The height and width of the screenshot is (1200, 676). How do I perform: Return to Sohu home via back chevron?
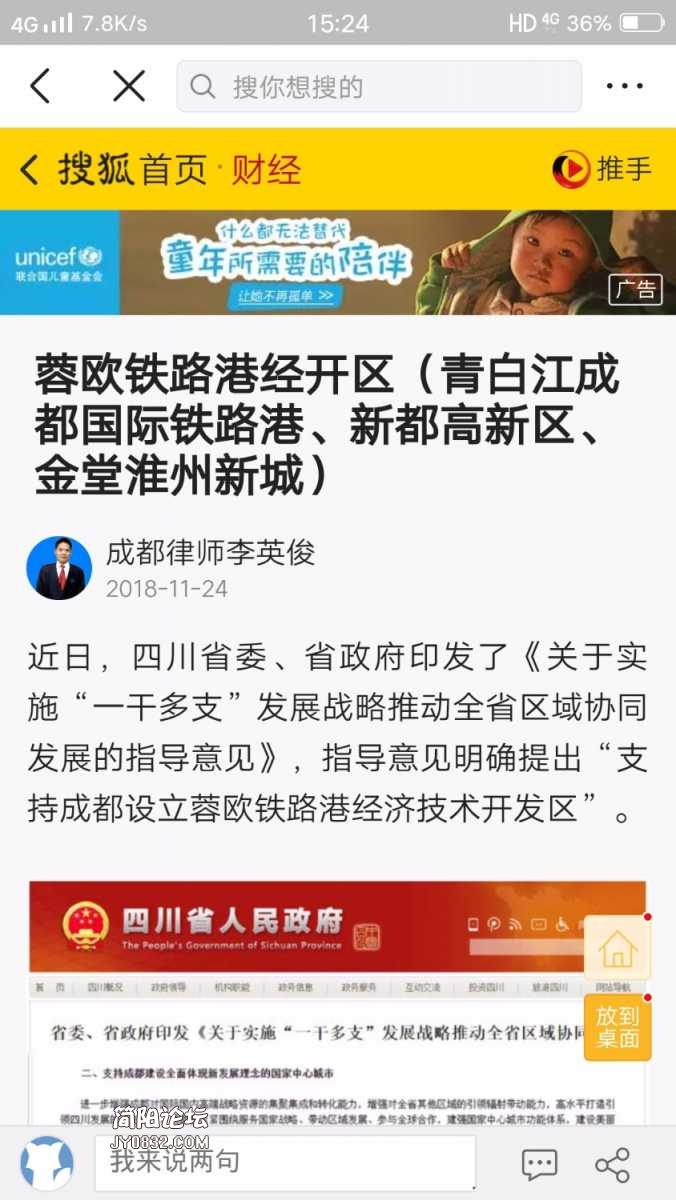(x=29, y=169)
